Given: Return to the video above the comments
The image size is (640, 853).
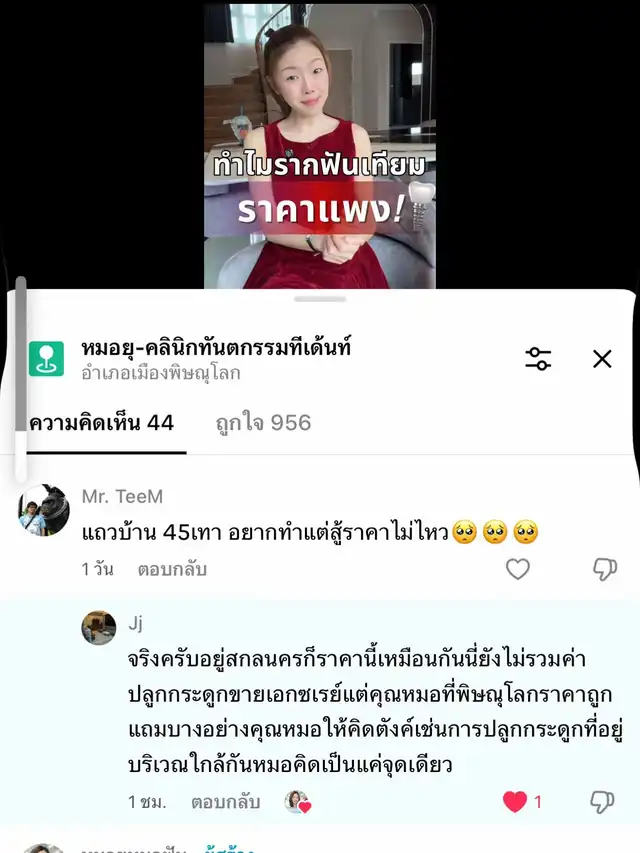Looking at the screenshot, I should coord(320,145).
